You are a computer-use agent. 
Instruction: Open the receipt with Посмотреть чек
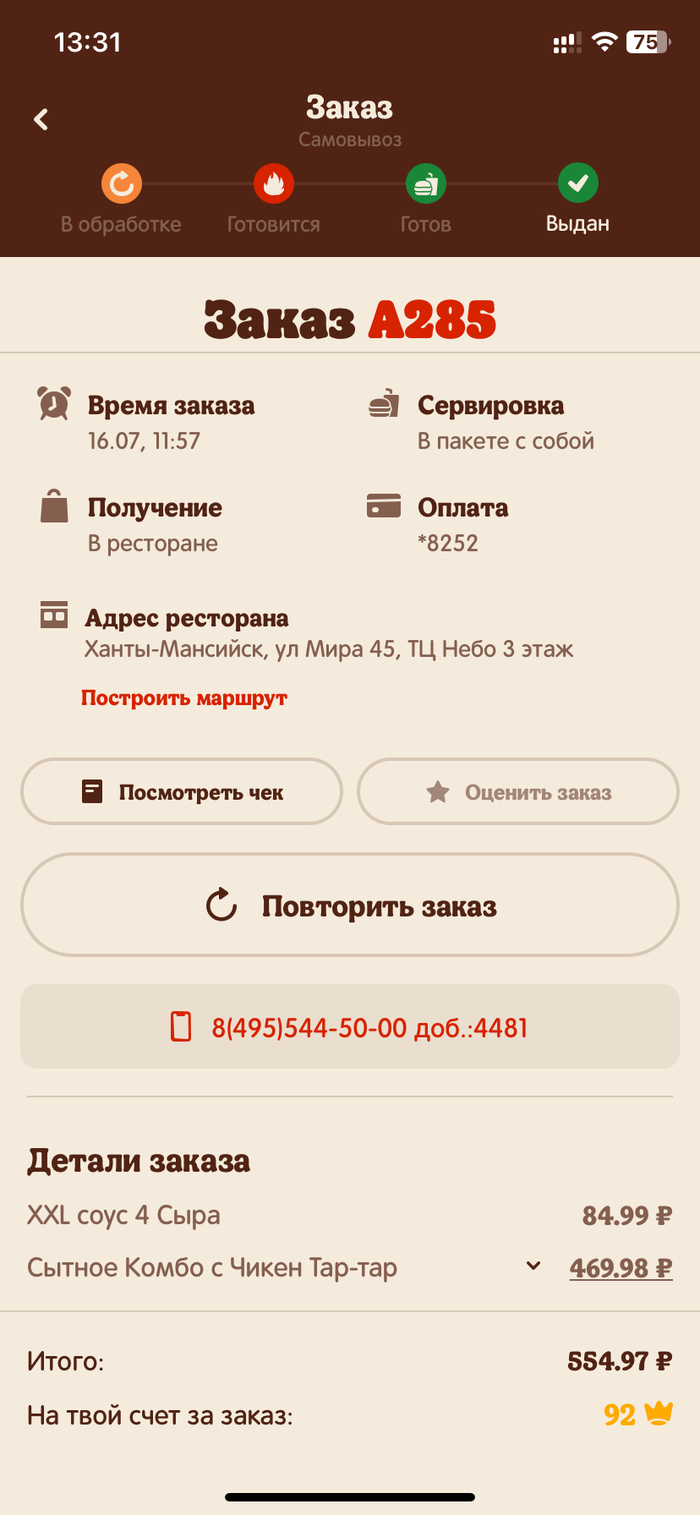[182, 792]
